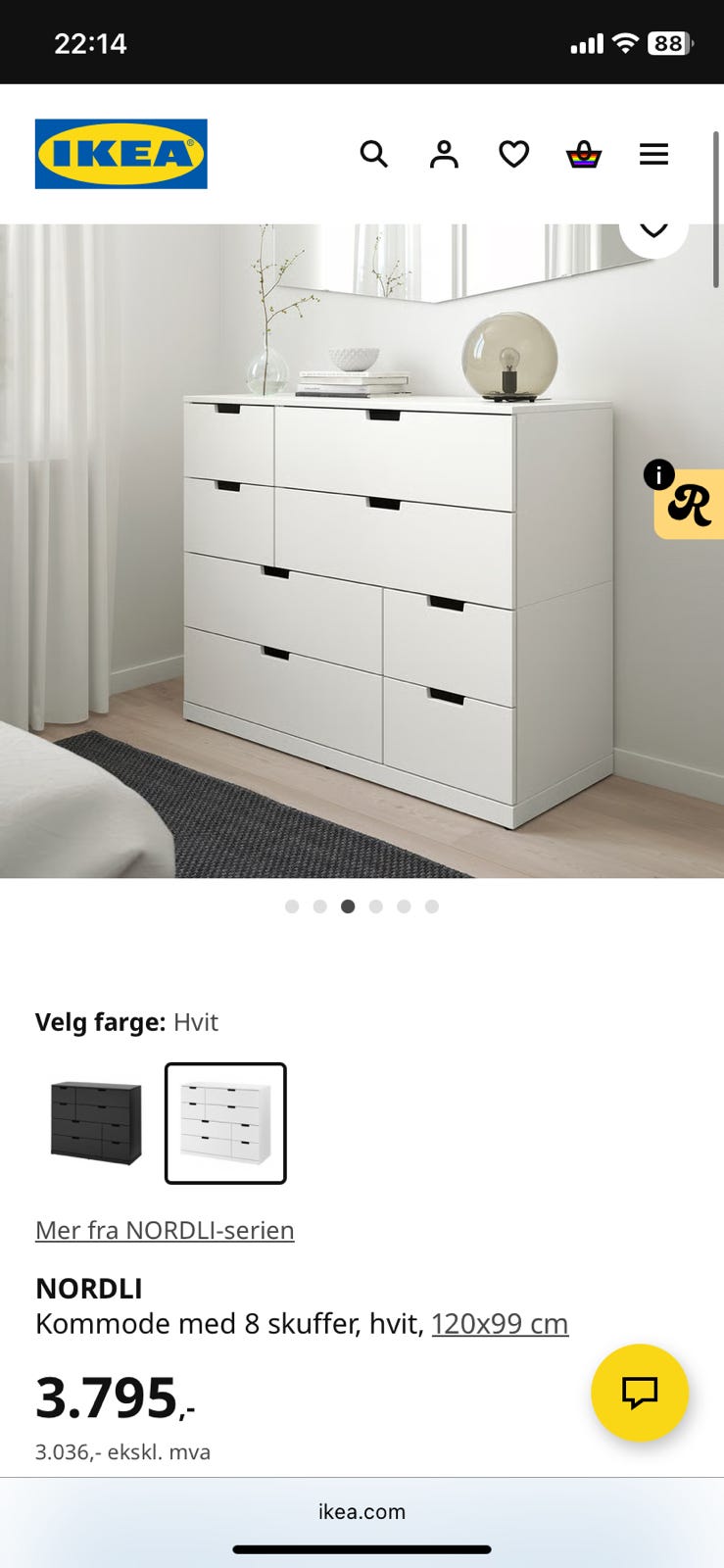Image resolution: width=724 pixels, height=1568 pixels.
Task: Click the 120x99 cm dimensions link
Action: point(500,1323)
